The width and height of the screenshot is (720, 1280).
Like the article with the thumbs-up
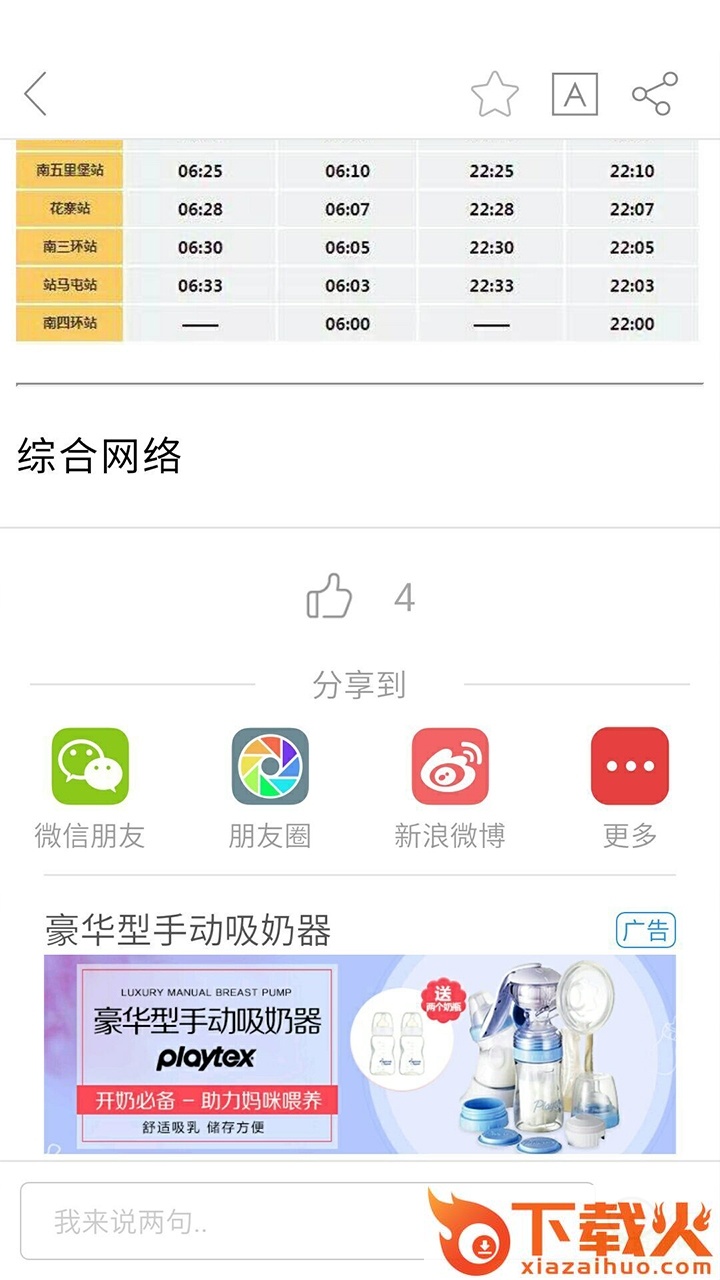coord(330,597)
